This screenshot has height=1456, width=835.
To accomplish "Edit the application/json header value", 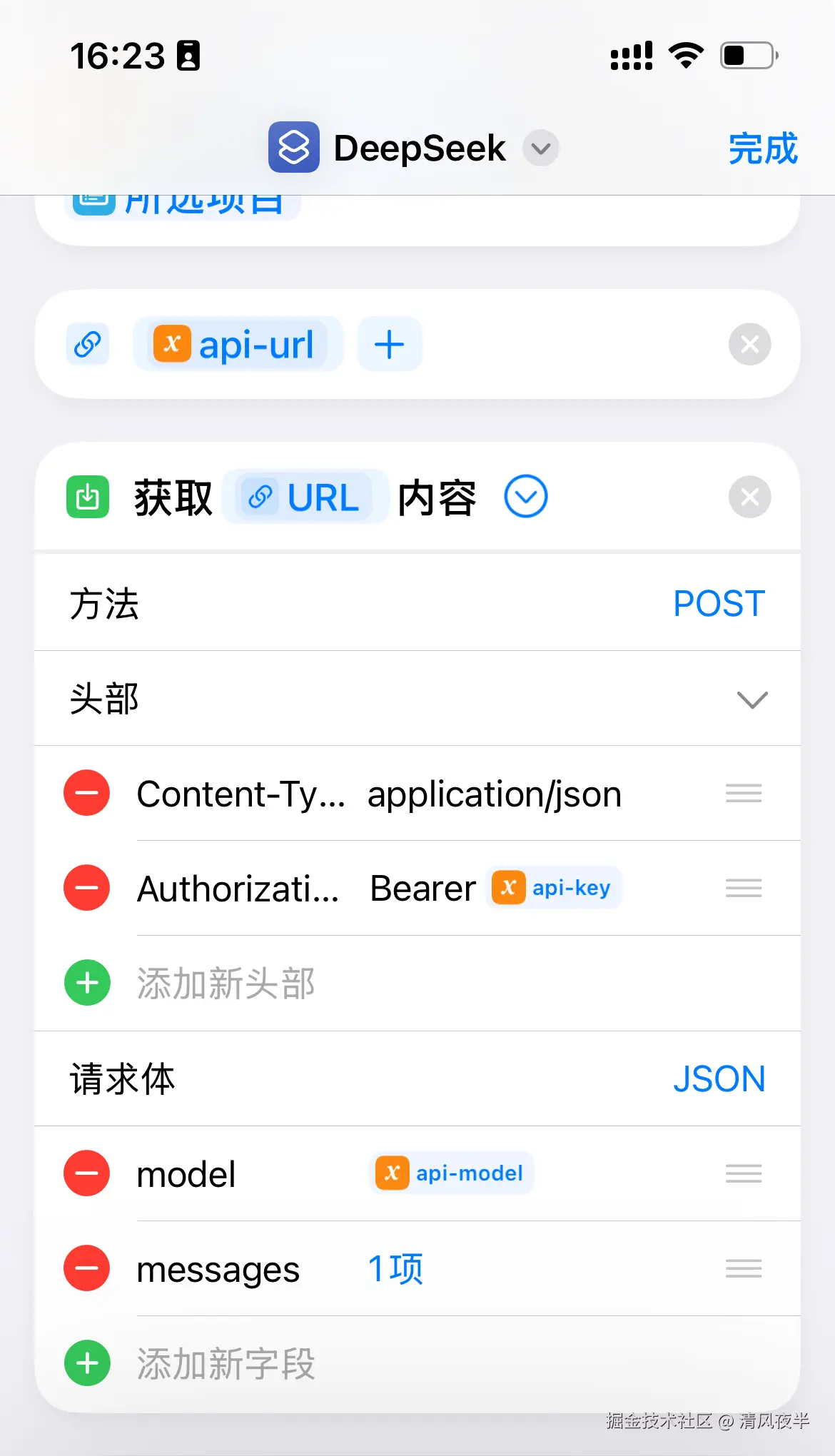I will pyautogui.click(x=494, y=794).
